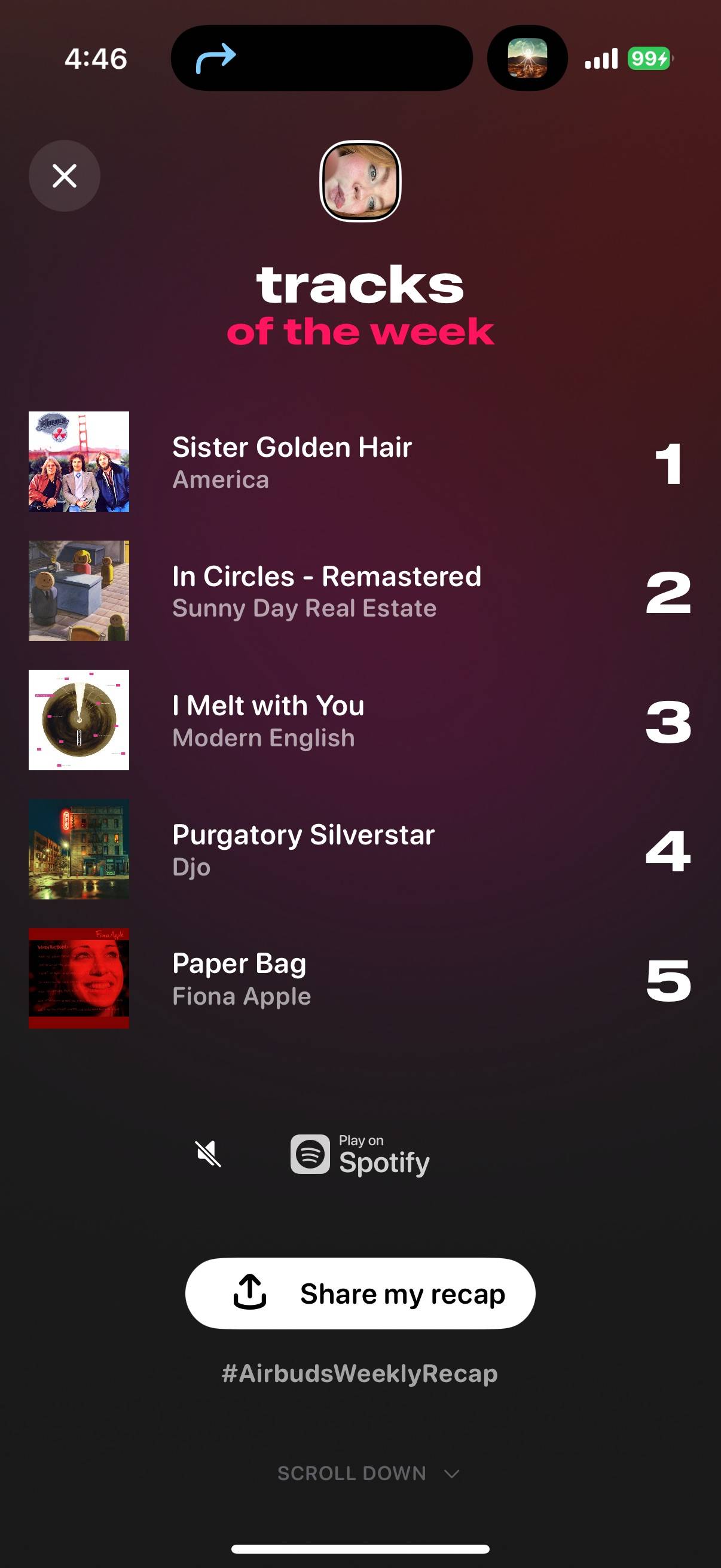Select Purgatory Silverstar by Djo

(360, 849)
